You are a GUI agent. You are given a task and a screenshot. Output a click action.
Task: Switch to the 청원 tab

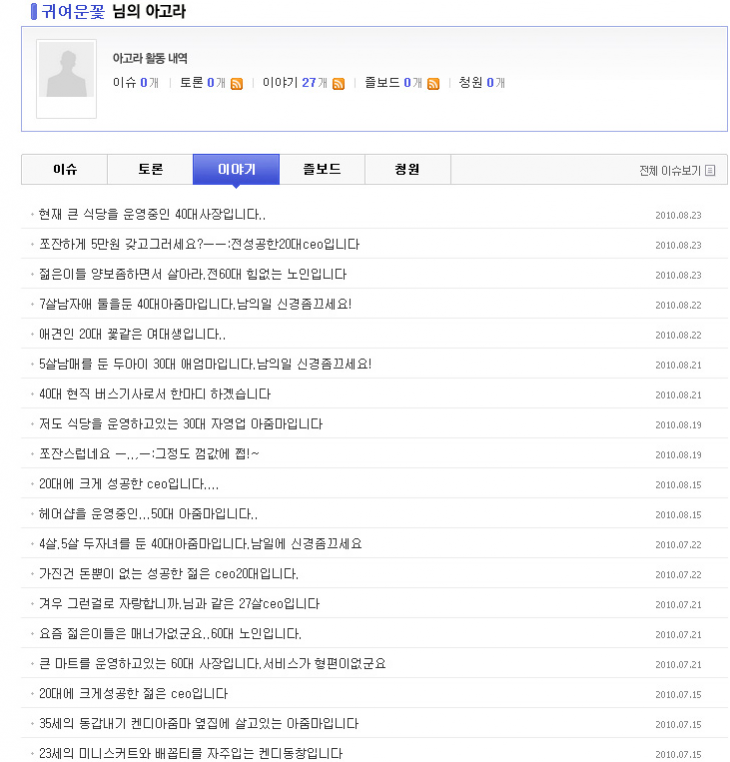pos(407,170)
